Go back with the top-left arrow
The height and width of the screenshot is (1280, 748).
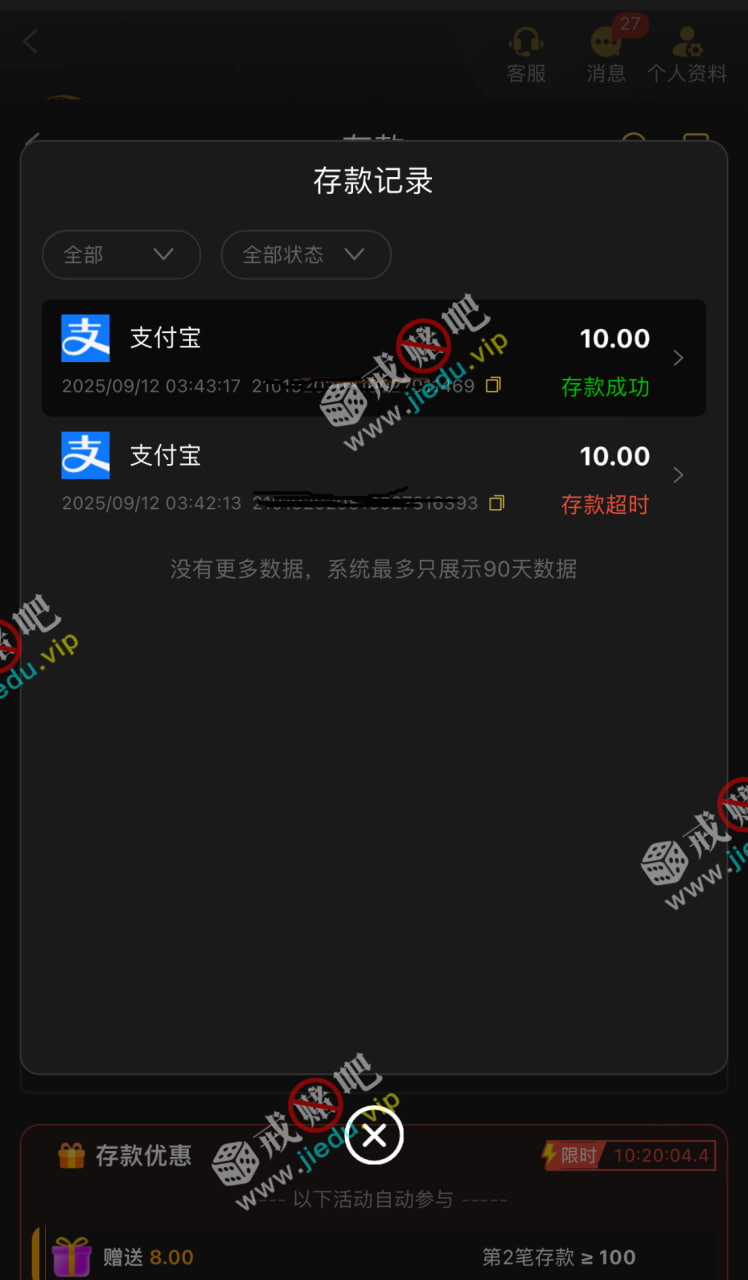[30, 41]
